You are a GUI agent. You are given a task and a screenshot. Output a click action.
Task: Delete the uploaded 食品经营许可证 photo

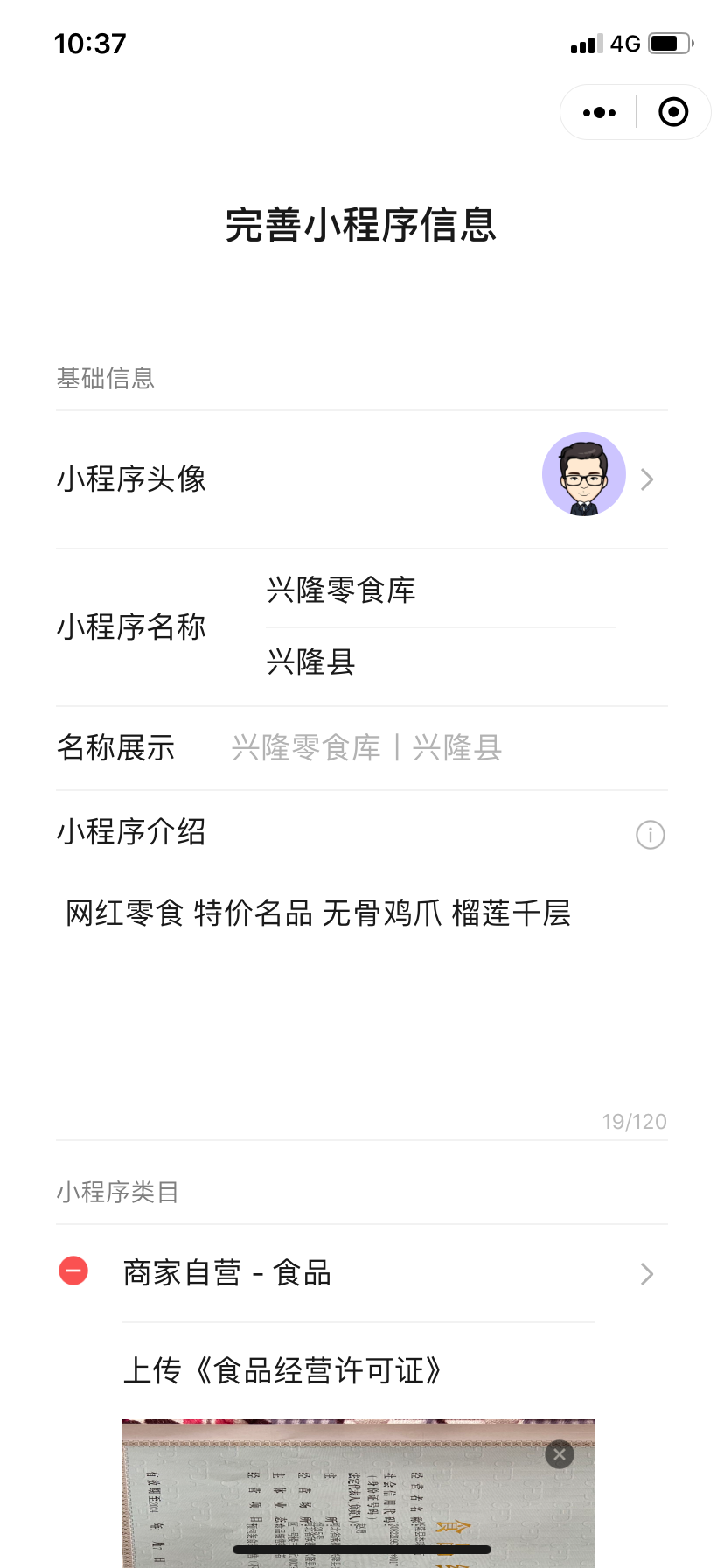tap(560, 1454)
